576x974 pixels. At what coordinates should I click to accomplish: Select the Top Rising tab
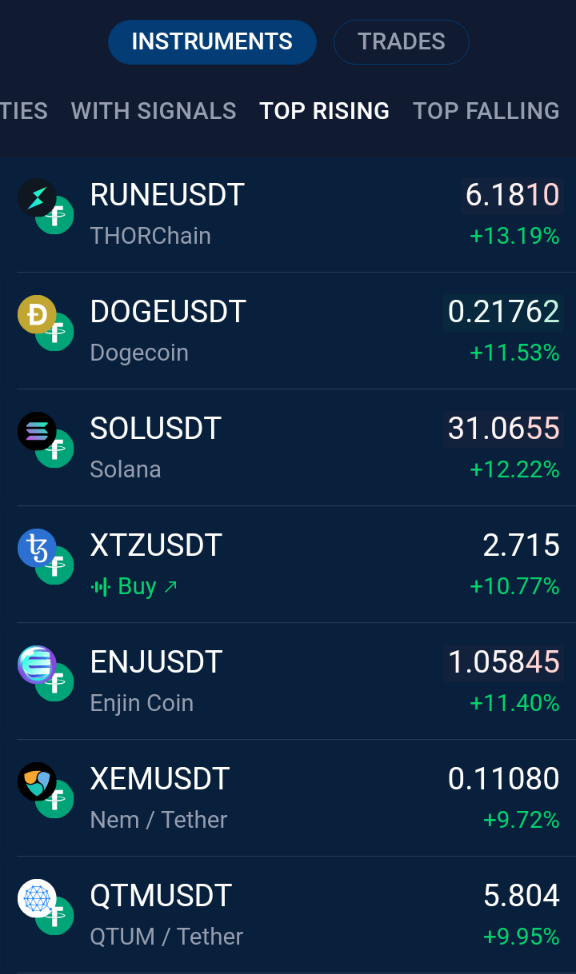point(324,111)
